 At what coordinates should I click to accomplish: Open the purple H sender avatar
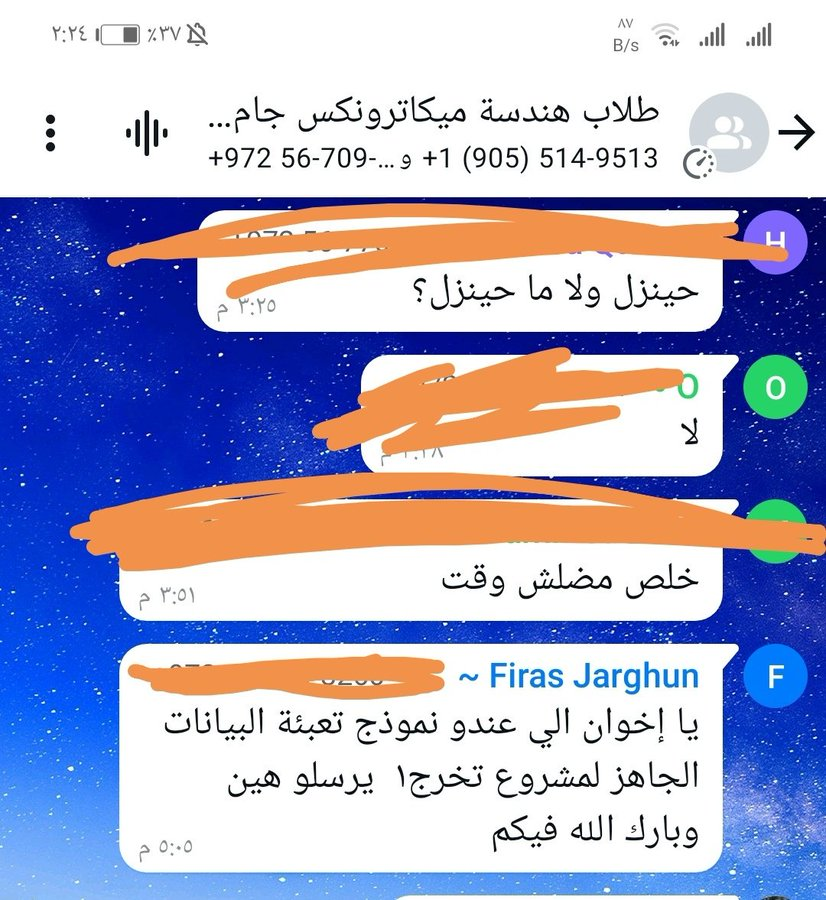pos(775,243)
